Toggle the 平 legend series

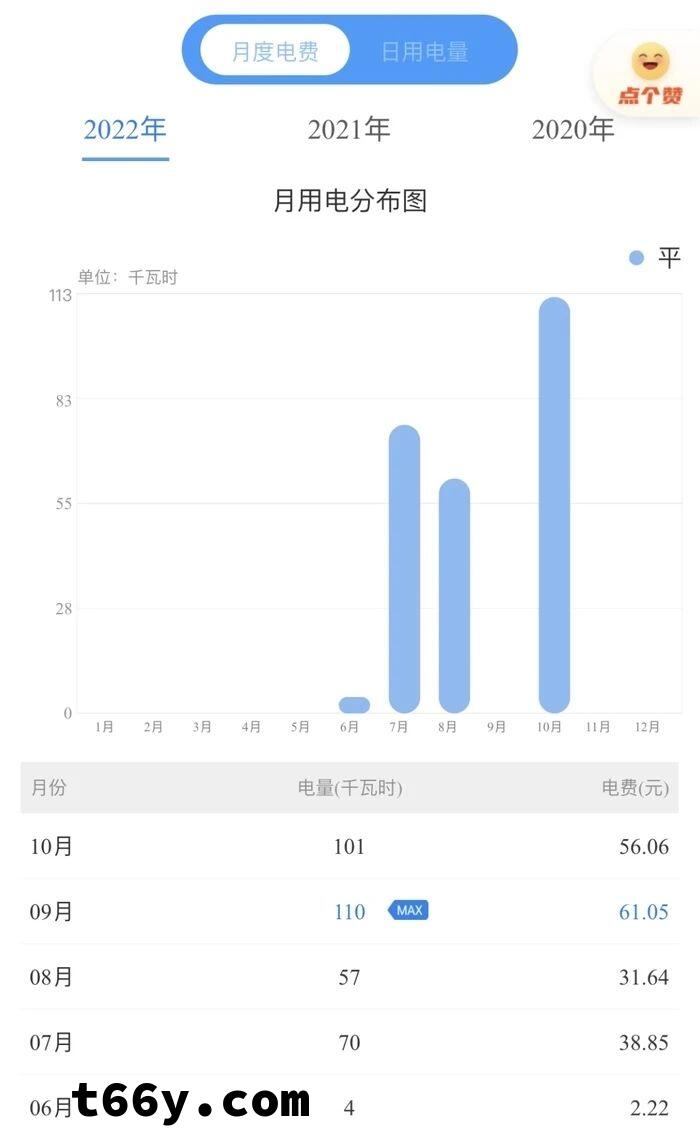[x=655, y=258]
